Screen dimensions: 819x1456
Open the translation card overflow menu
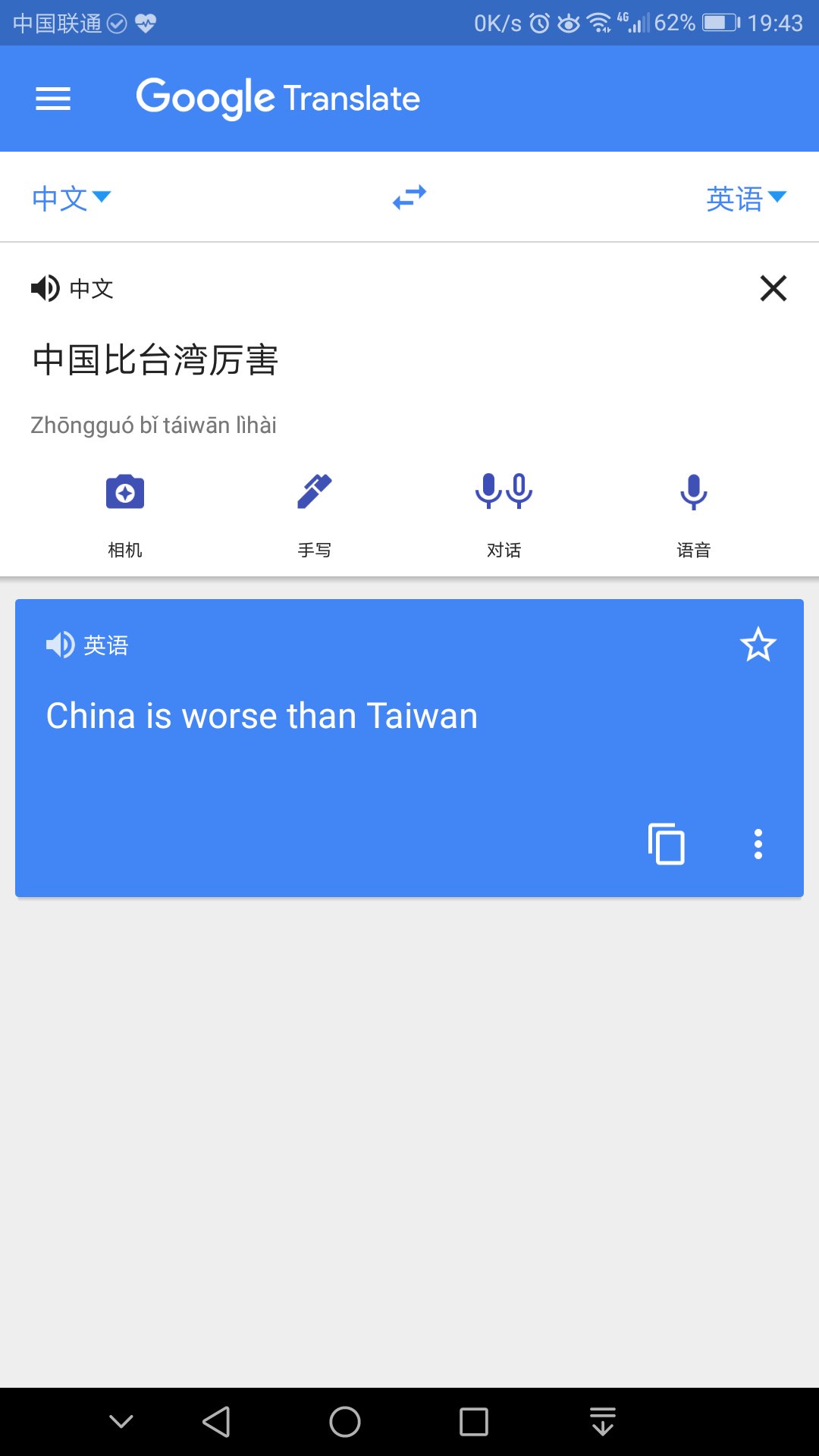coord(758,844)
